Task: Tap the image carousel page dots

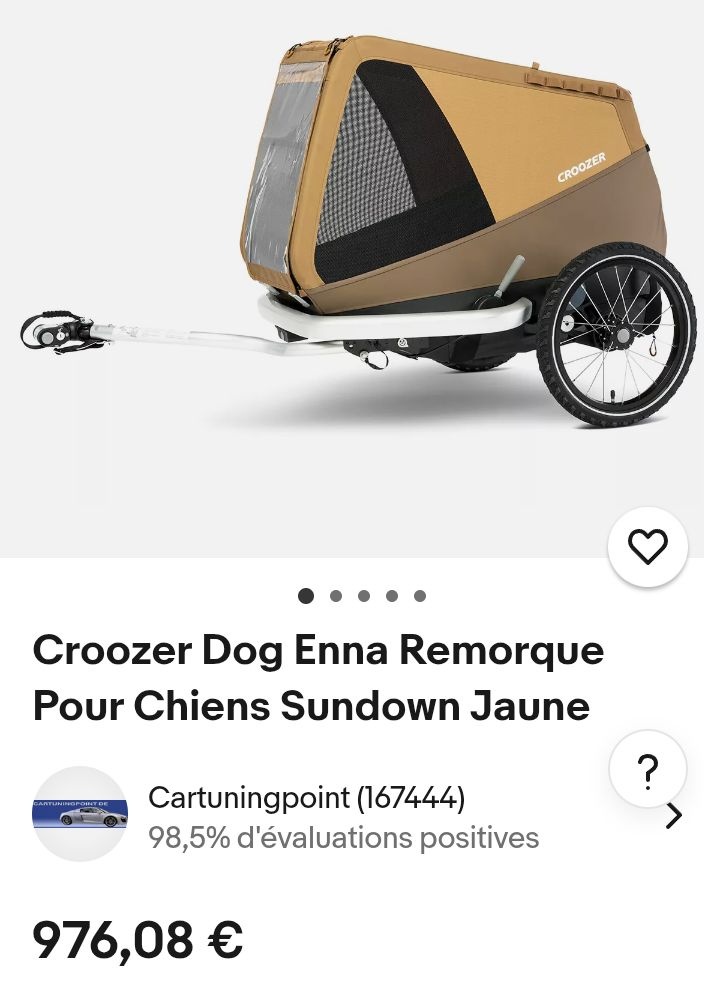Action: 362,596
